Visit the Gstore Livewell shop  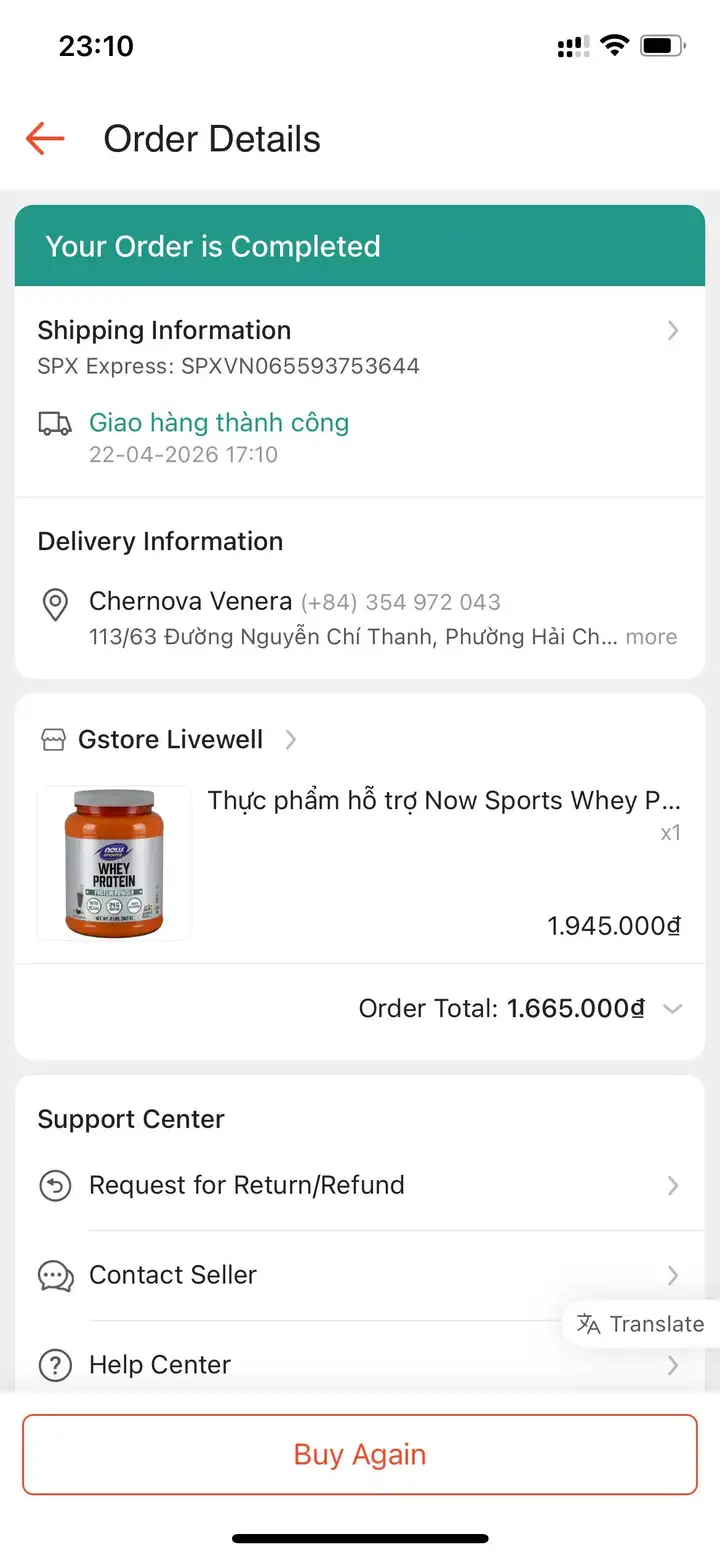[168, 740]
